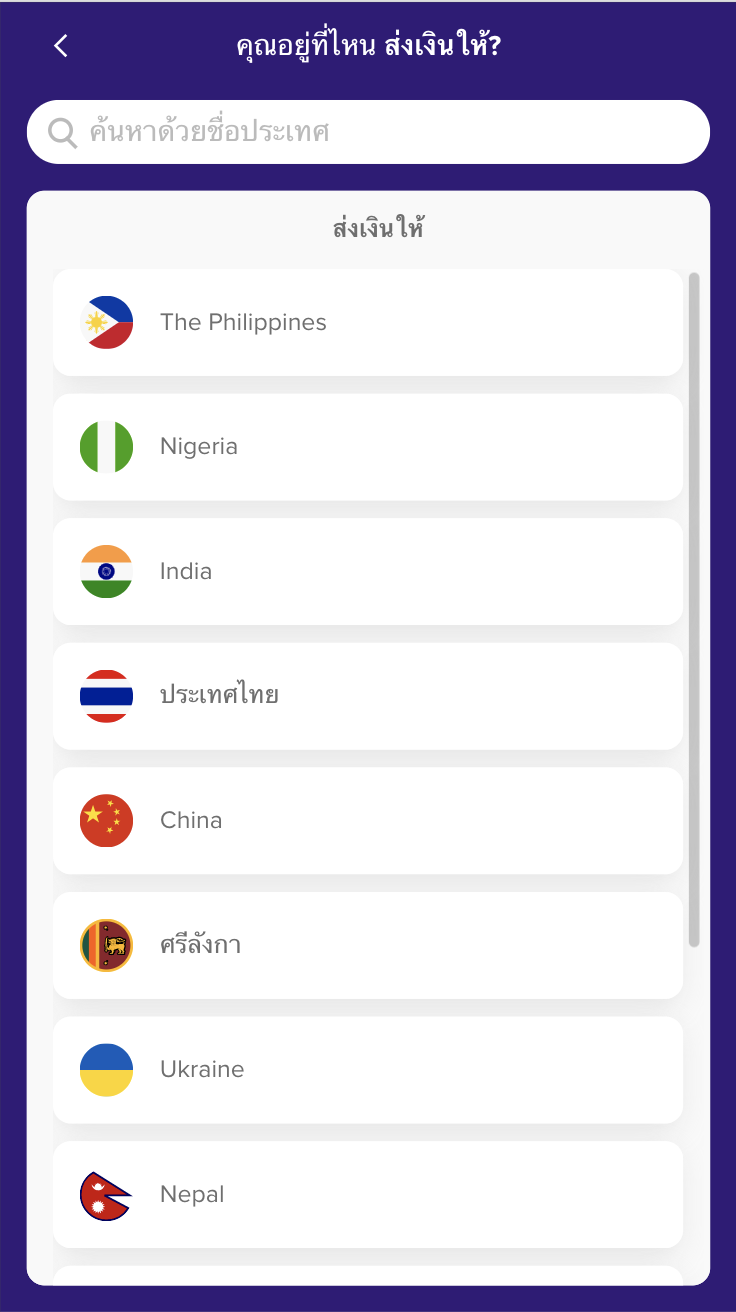Pick India to send money to
The width and height of the screenshot is (736, 1312).
pos(368,572)
